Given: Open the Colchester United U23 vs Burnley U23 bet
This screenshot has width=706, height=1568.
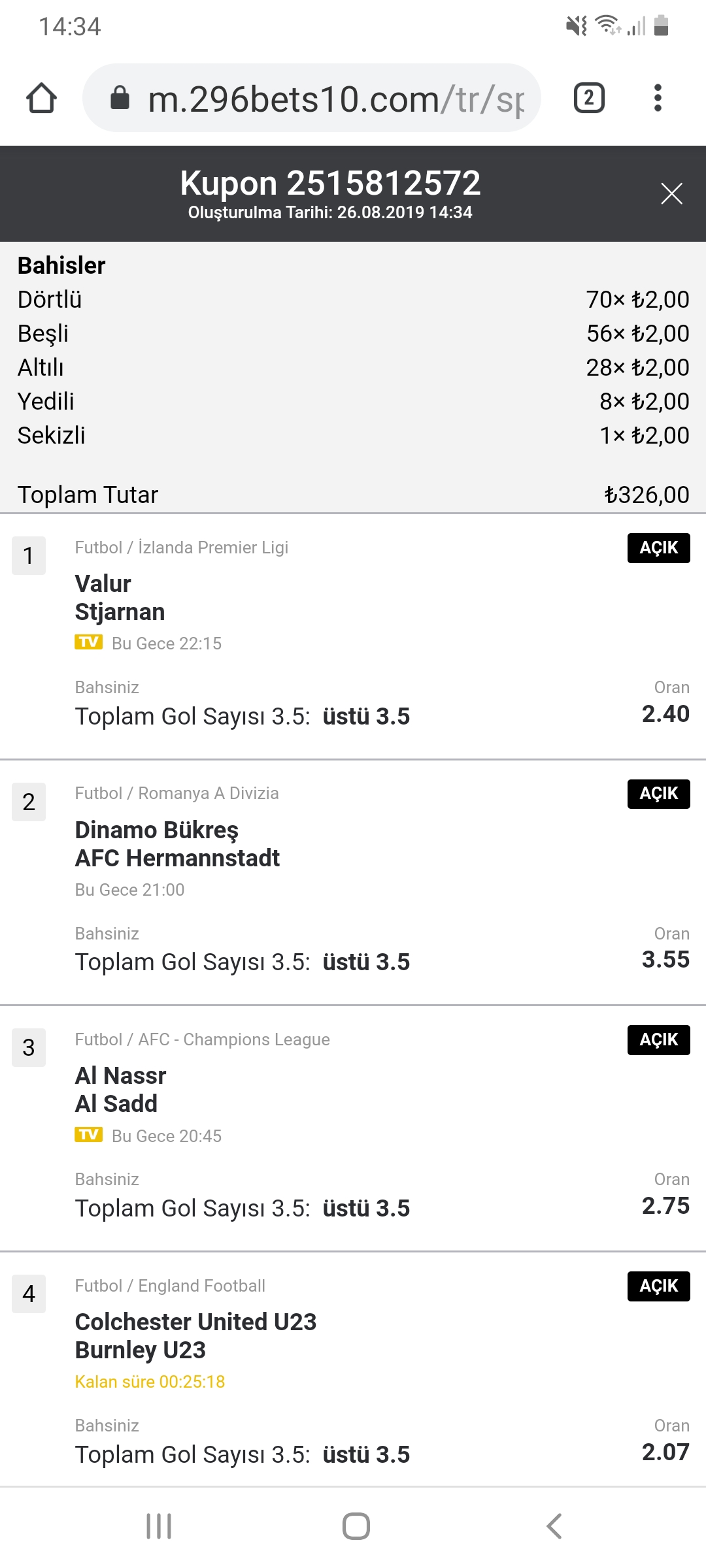Looking at the screenshot, I should tap(353, 1370).
